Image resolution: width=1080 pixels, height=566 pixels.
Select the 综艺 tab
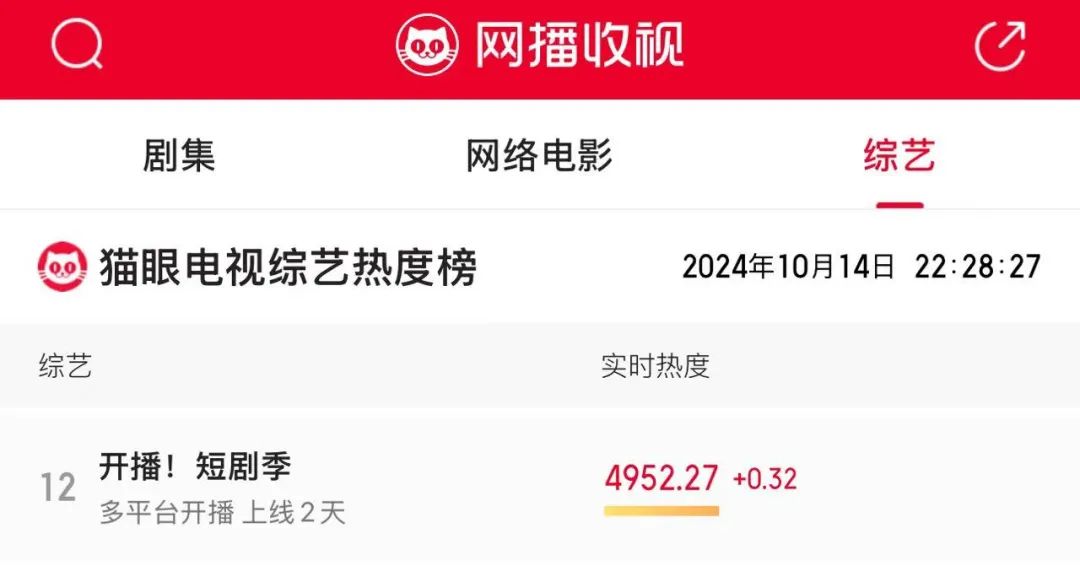pos(899,156)
